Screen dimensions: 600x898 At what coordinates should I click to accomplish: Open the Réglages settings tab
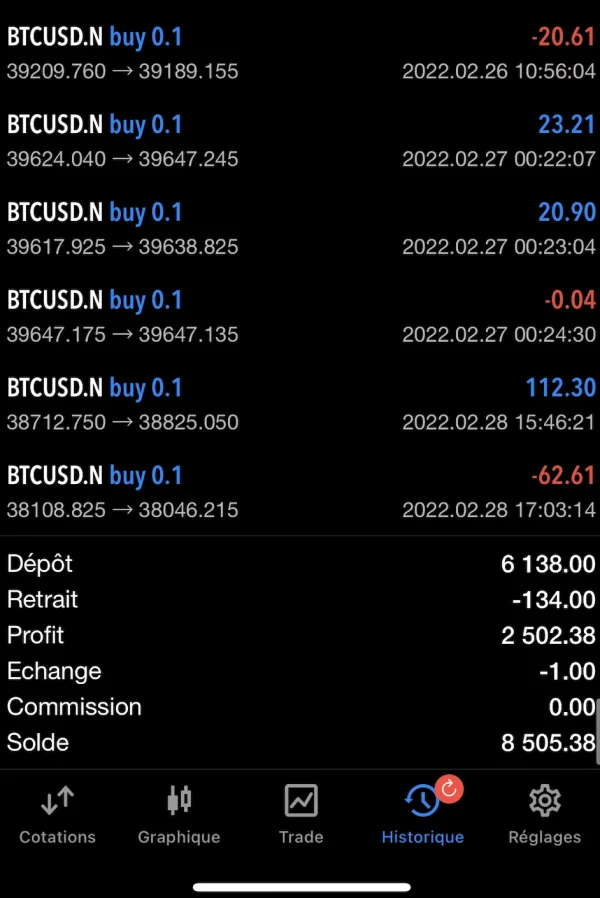click(544, 815)
